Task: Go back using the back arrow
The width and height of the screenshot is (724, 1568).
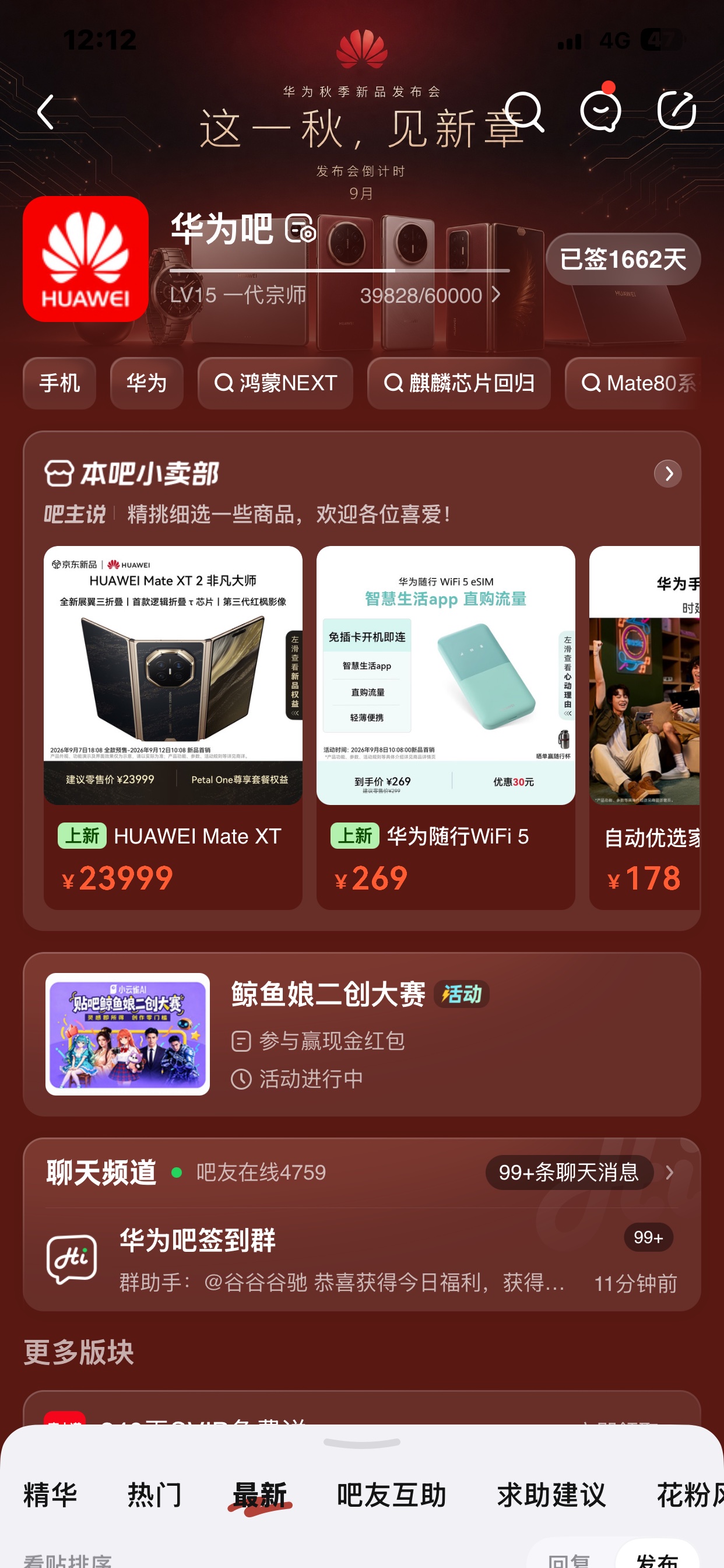Action: pos(46,112)
